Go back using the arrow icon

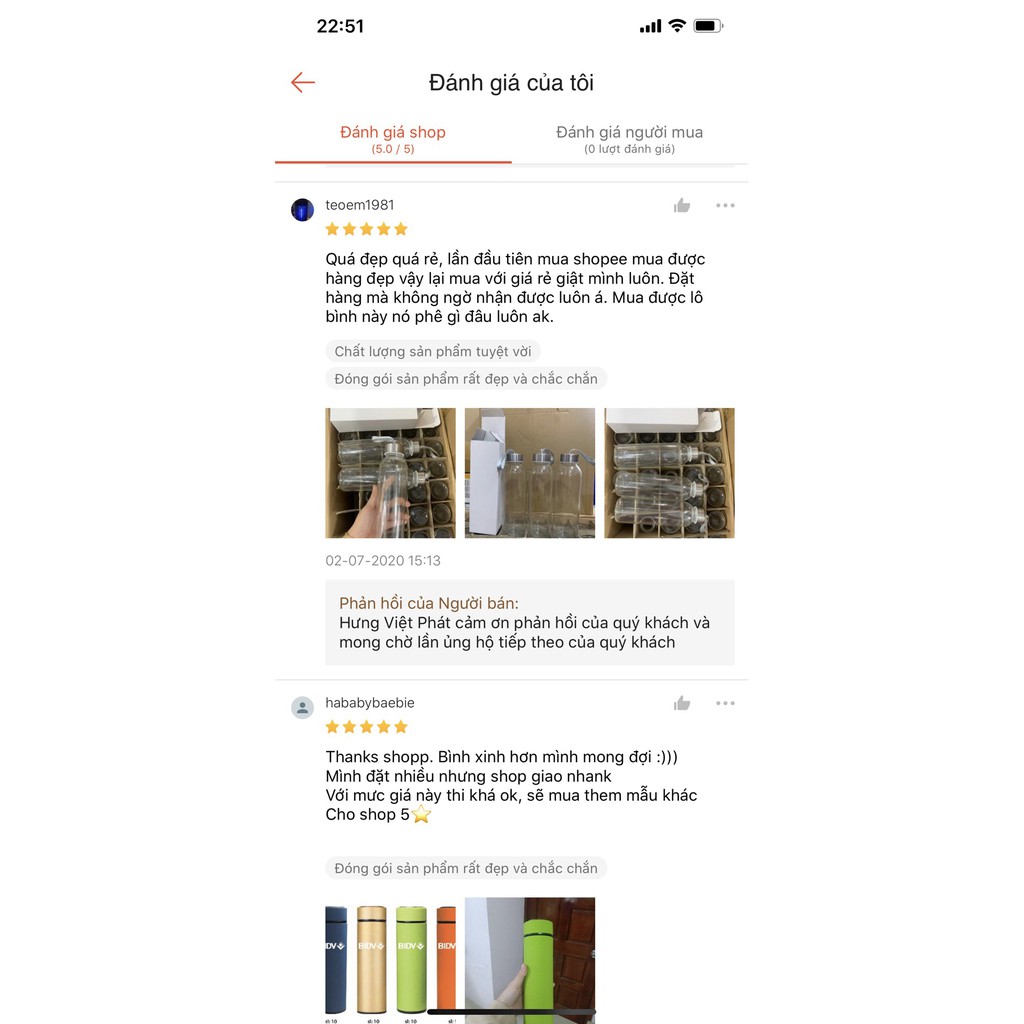pyautogui.click(x=303, y=83)
